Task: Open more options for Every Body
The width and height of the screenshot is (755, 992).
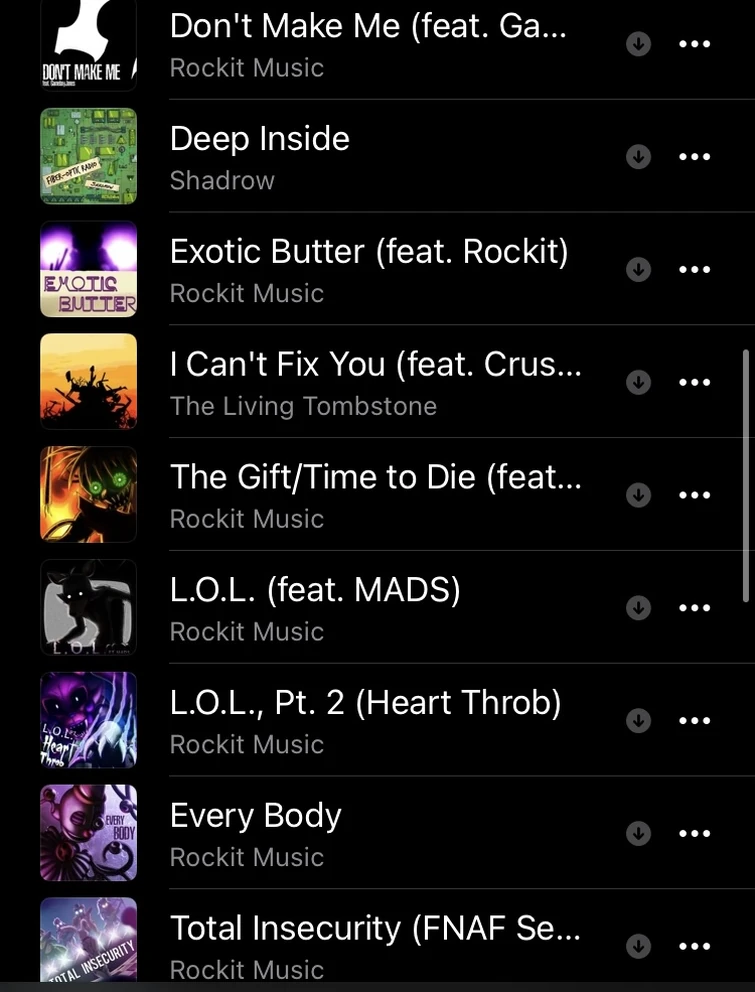Action: click(x=694, y=833)
